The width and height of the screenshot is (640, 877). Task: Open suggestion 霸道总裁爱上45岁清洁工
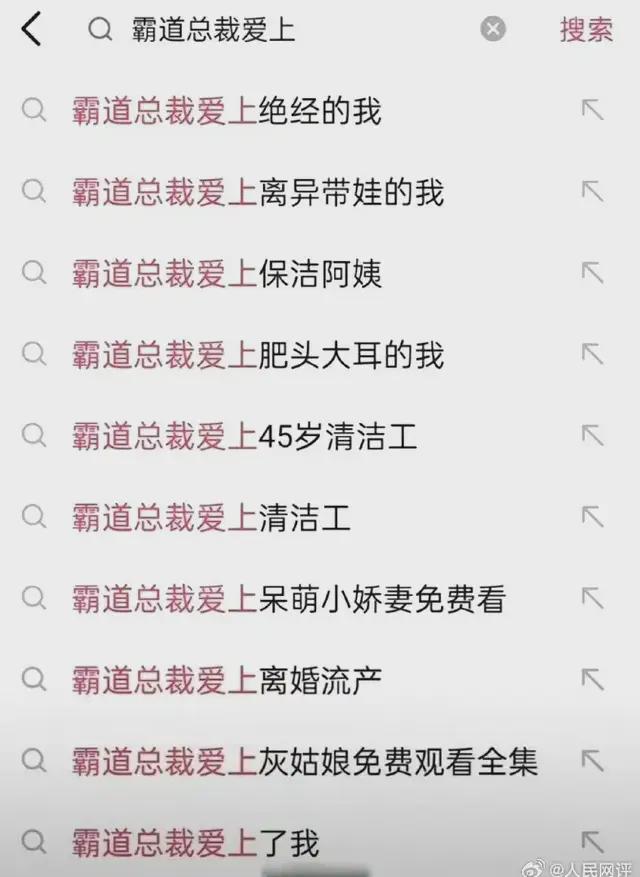point(244,436)
